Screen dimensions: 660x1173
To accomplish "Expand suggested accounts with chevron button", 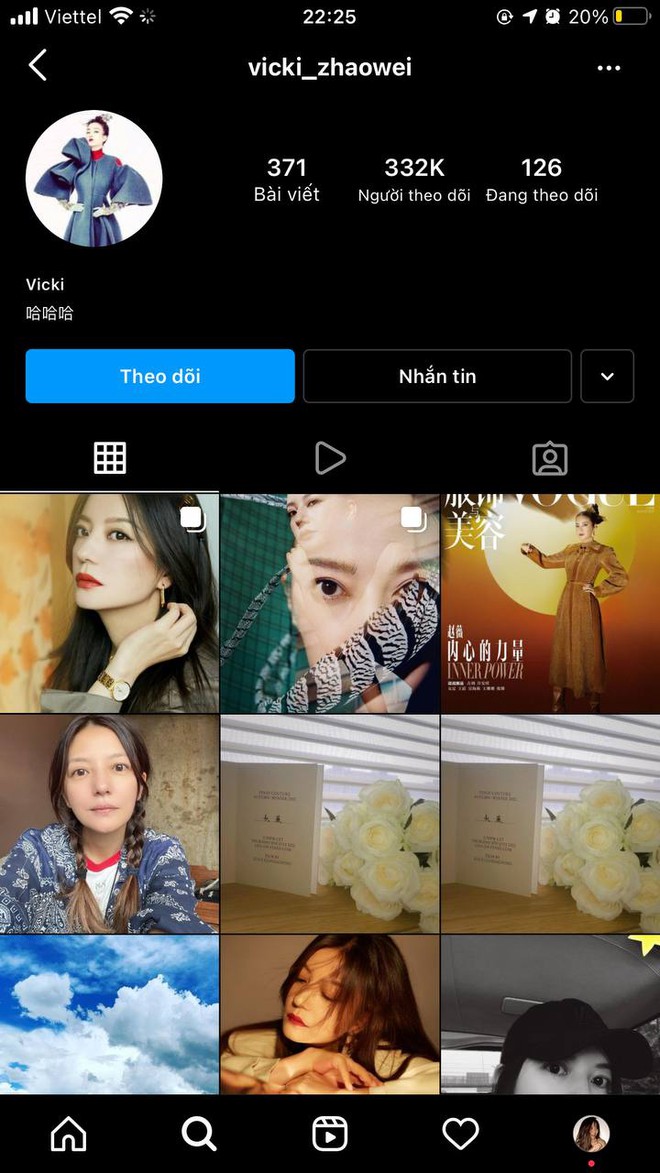I will (x=607, y=376).
